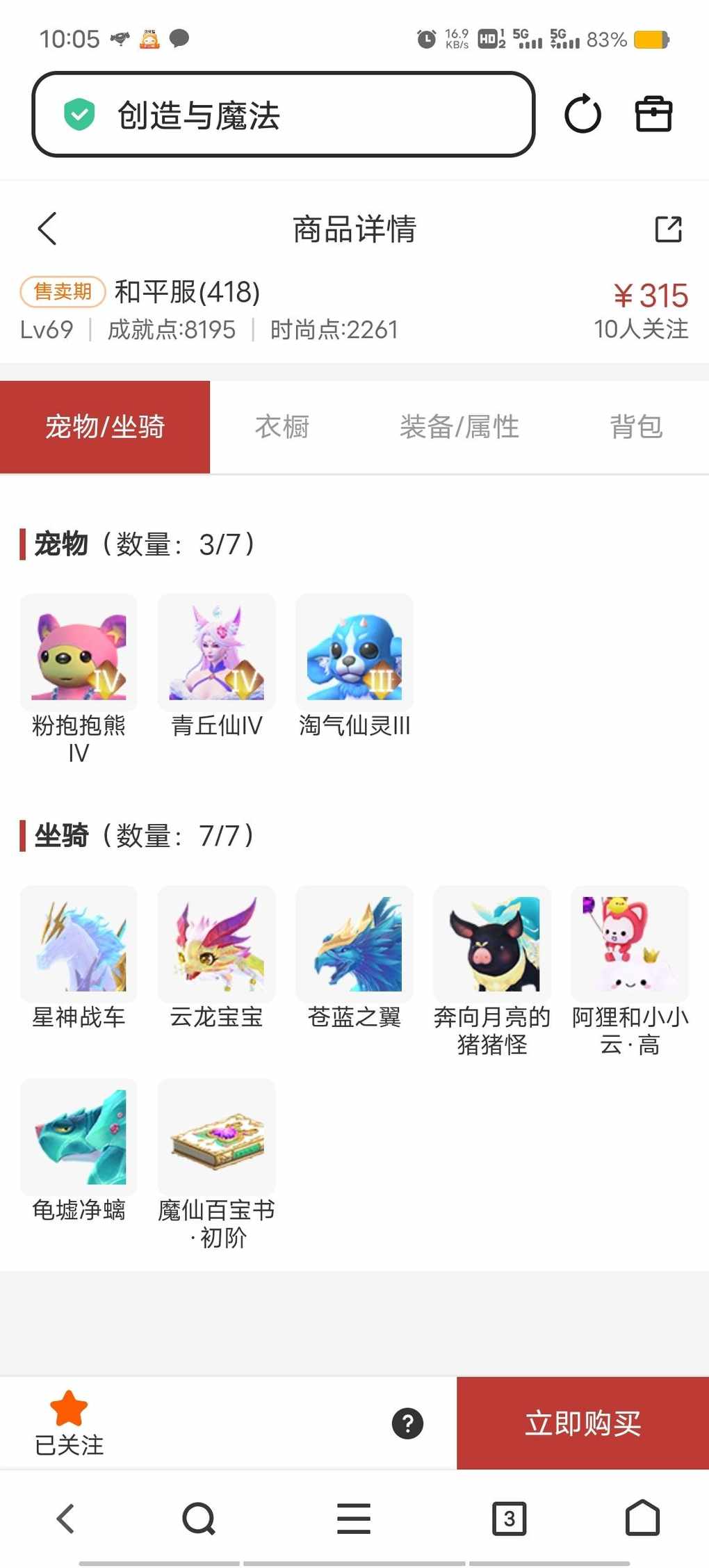Open the browser menu icon

point(354,1518)
